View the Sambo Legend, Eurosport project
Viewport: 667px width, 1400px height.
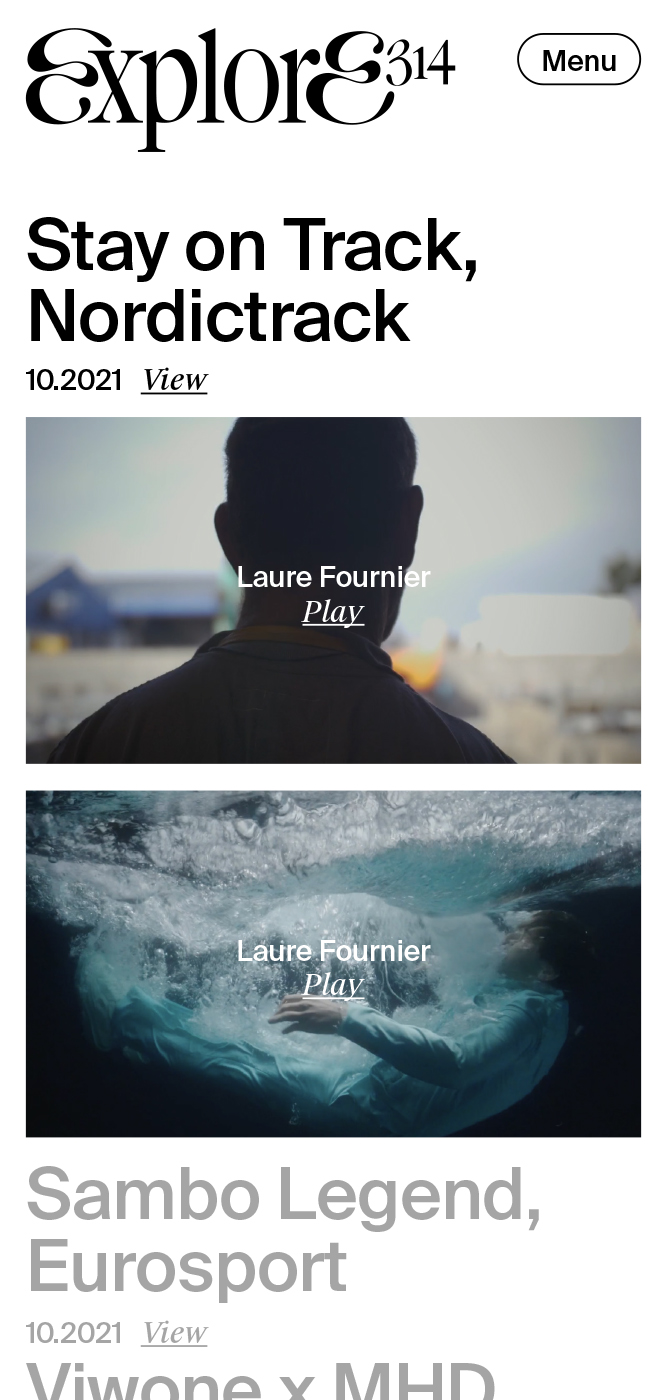coord(174,1333)
